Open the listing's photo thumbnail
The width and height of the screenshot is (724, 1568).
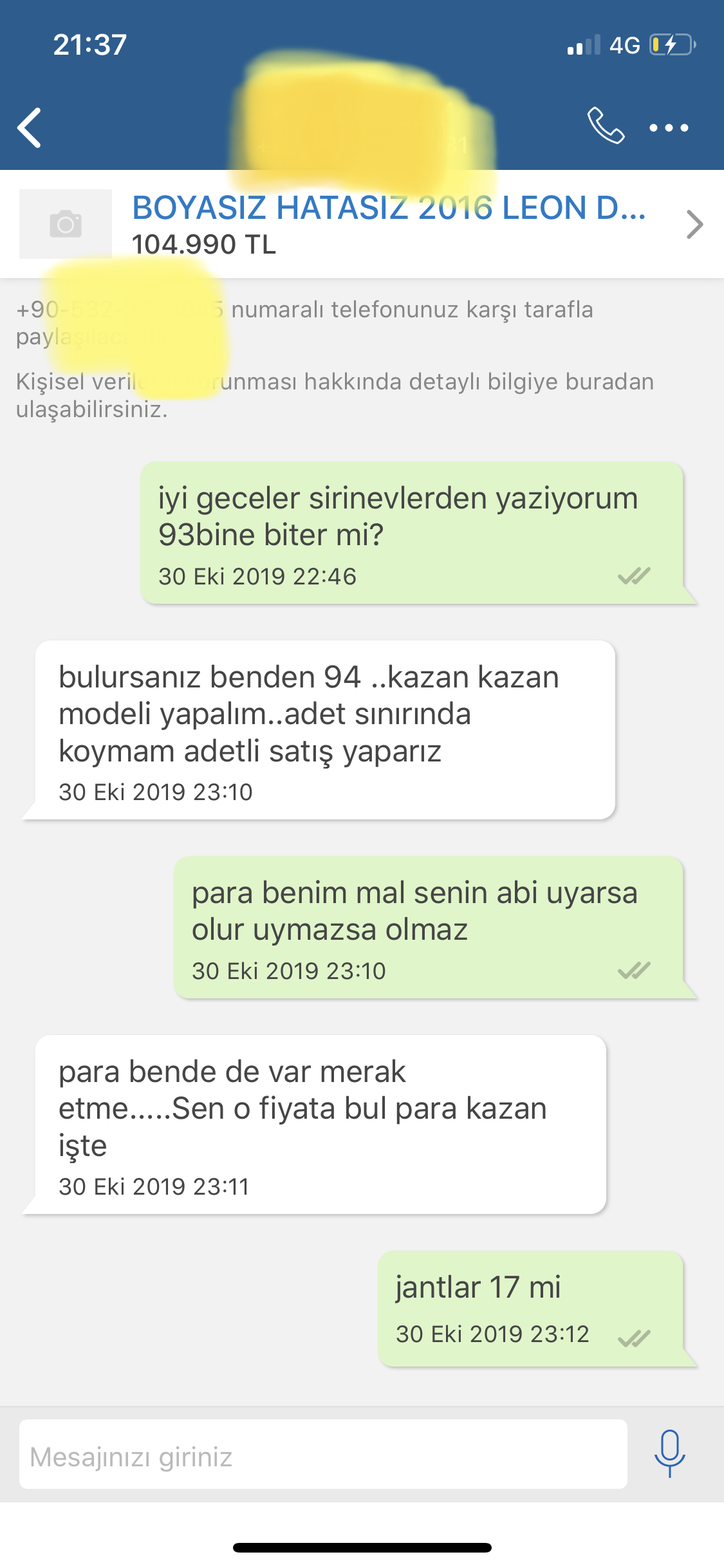[x=66, y=224]
